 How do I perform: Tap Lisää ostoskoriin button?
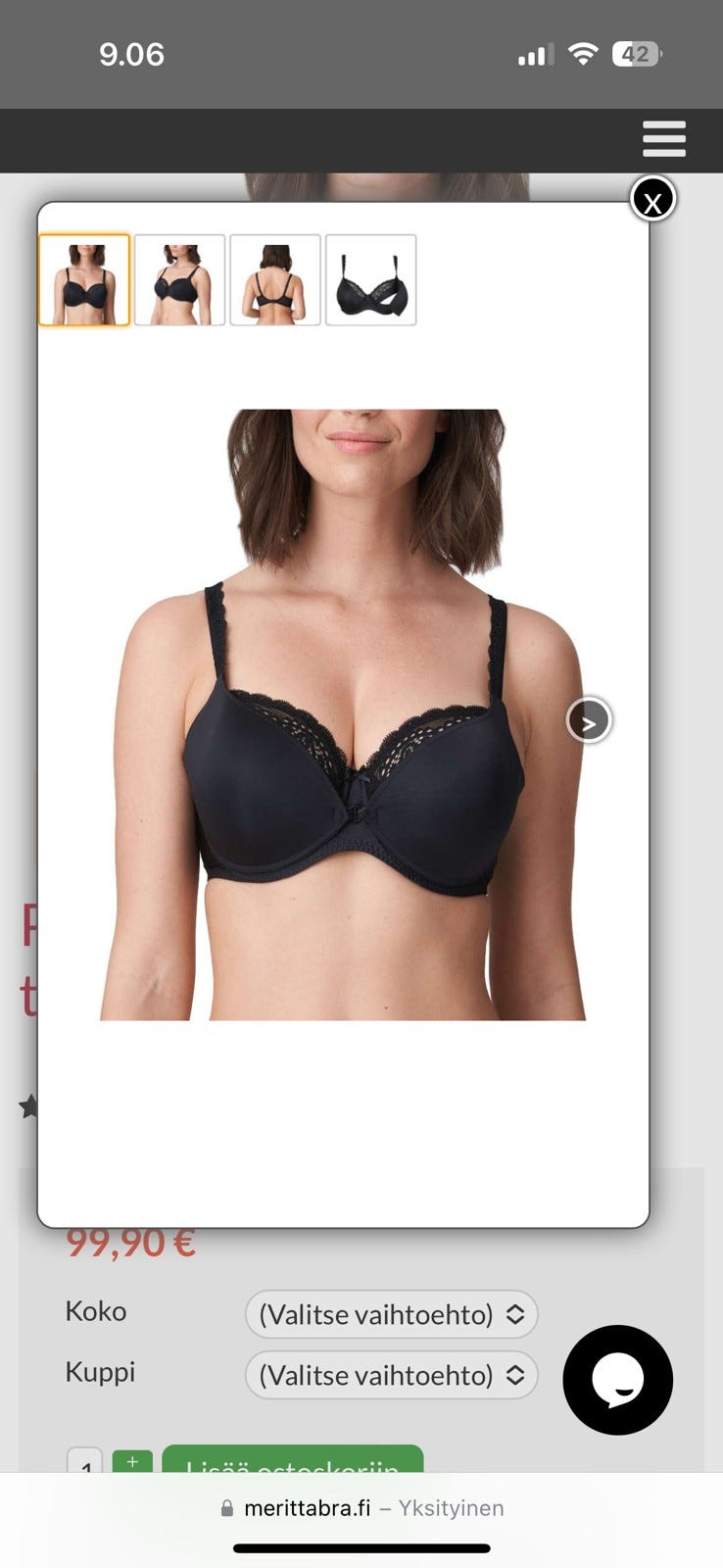[x=292, y=1460]
